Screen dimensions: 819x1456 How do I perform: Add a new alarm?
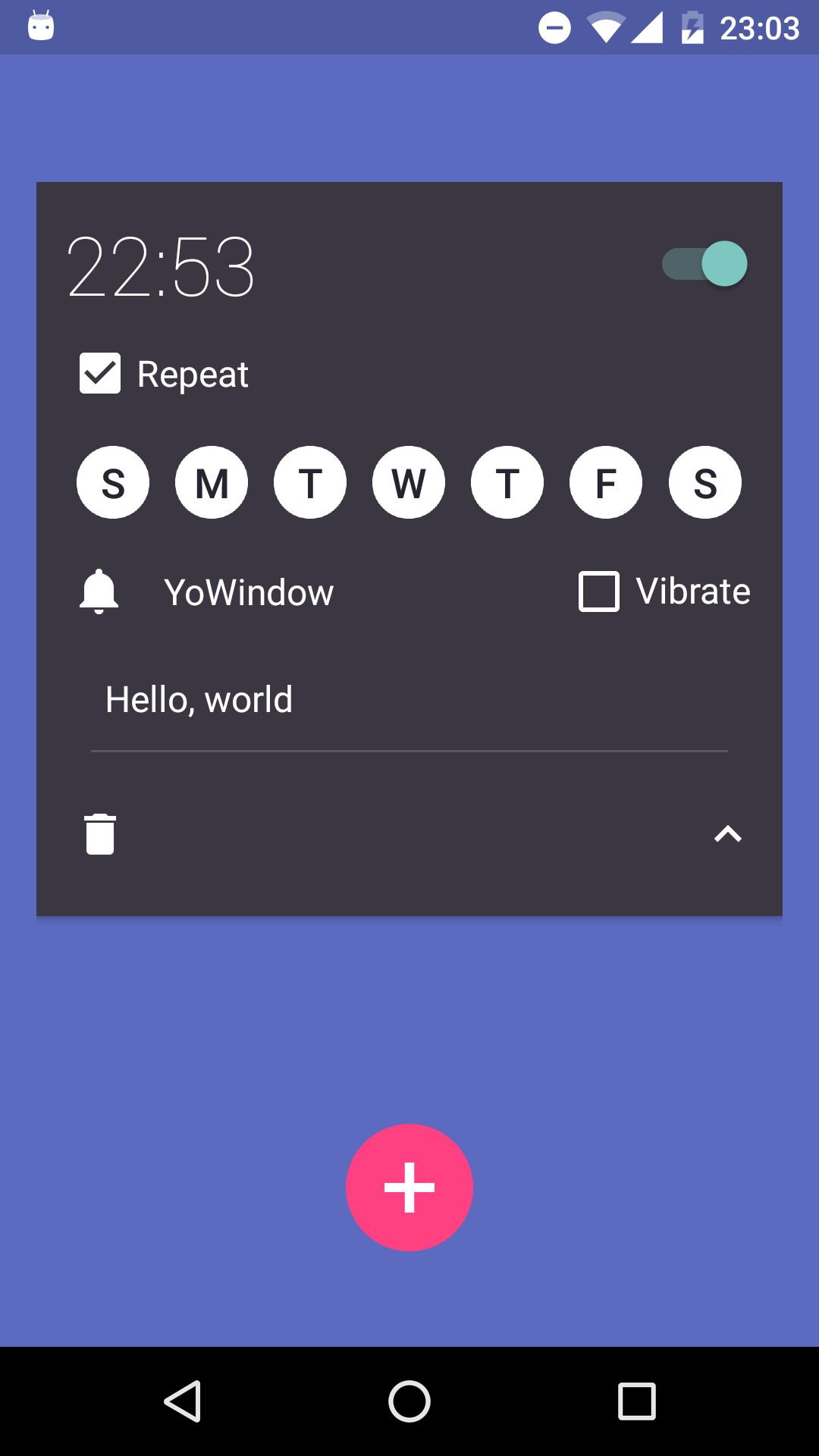coord(409,1188)
